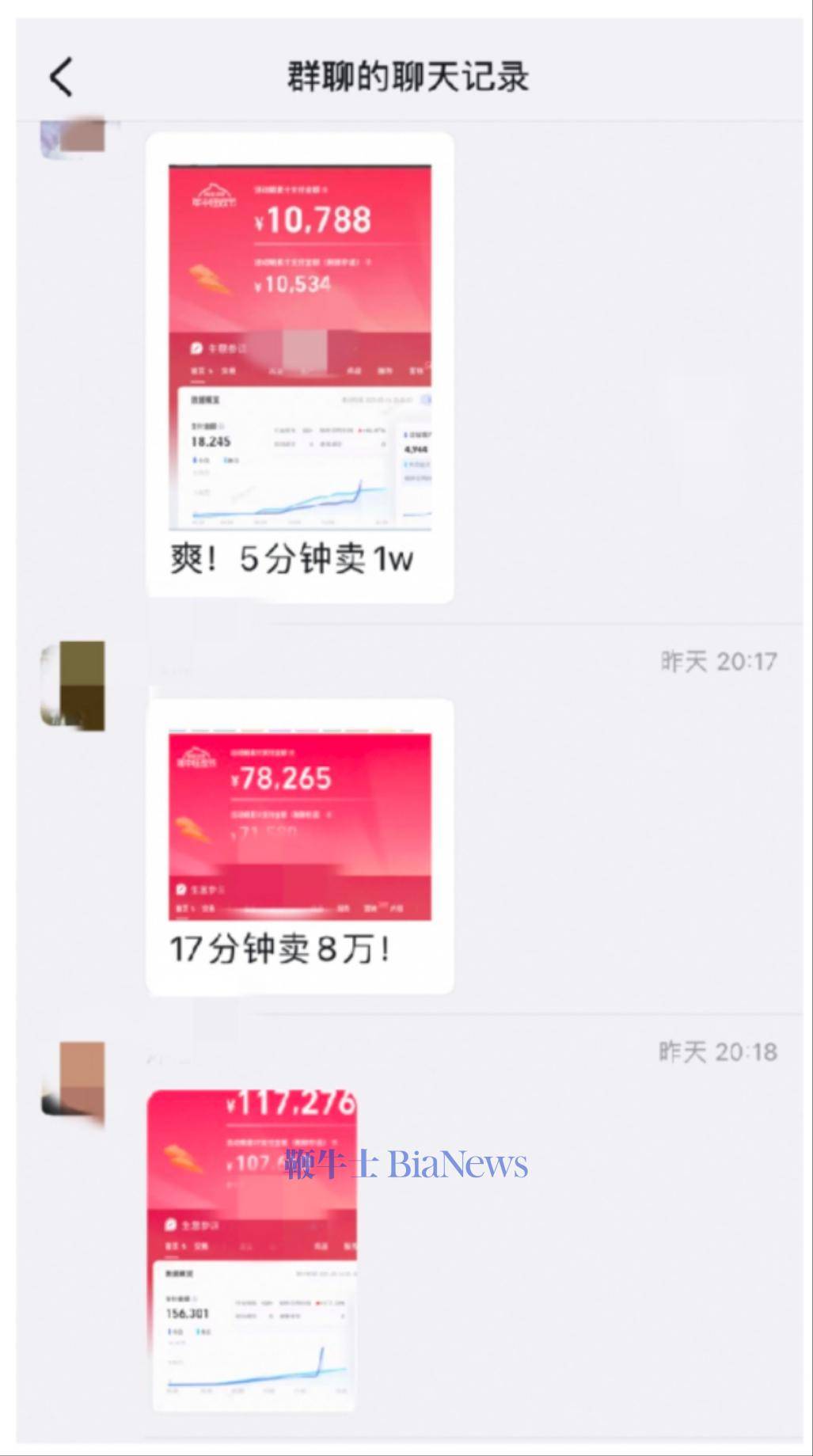View the ¥78,265 sales screenshot image

click(x=299, y=826)
